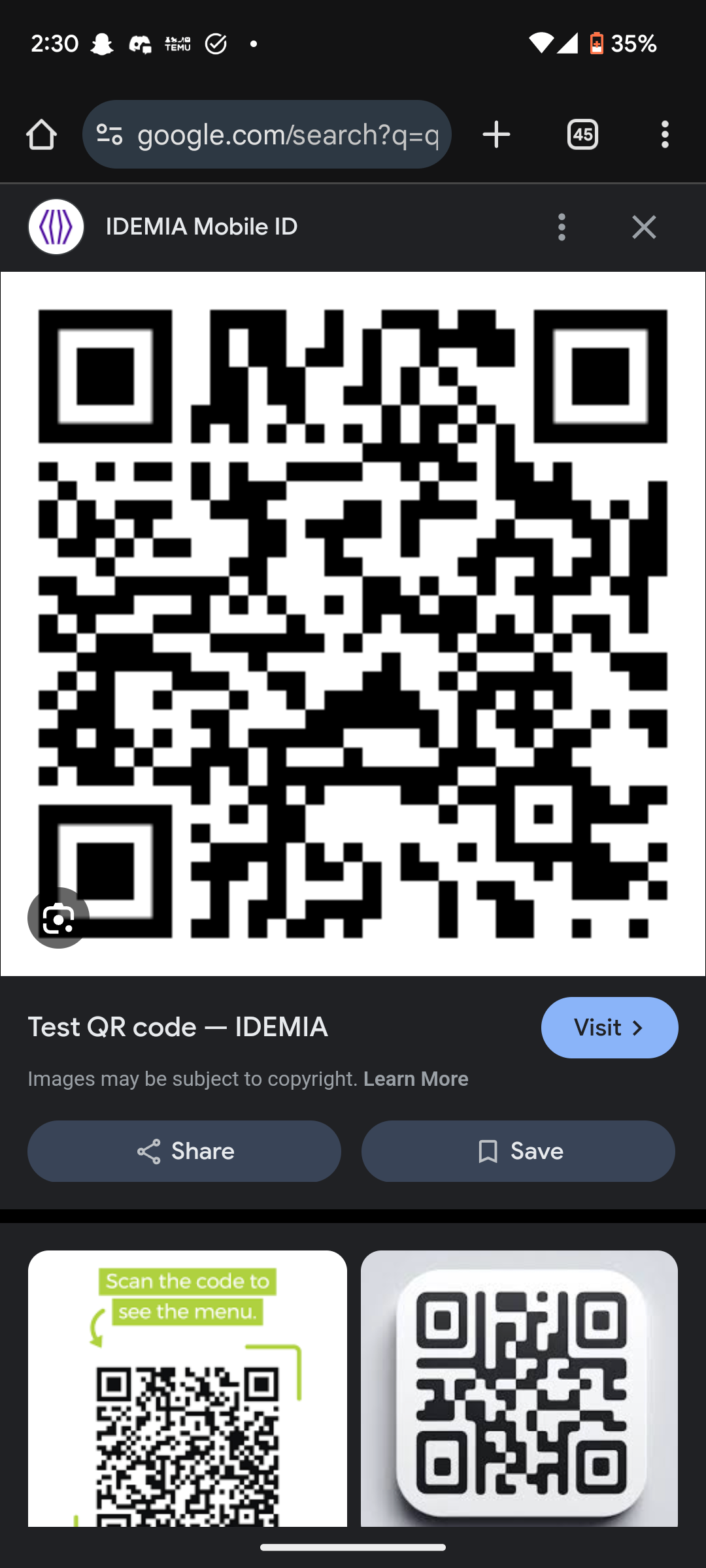Viewport: 706px width, 1568px height.
Task: Open Chrome's three-dot browser menu
Action: [664, 134]
